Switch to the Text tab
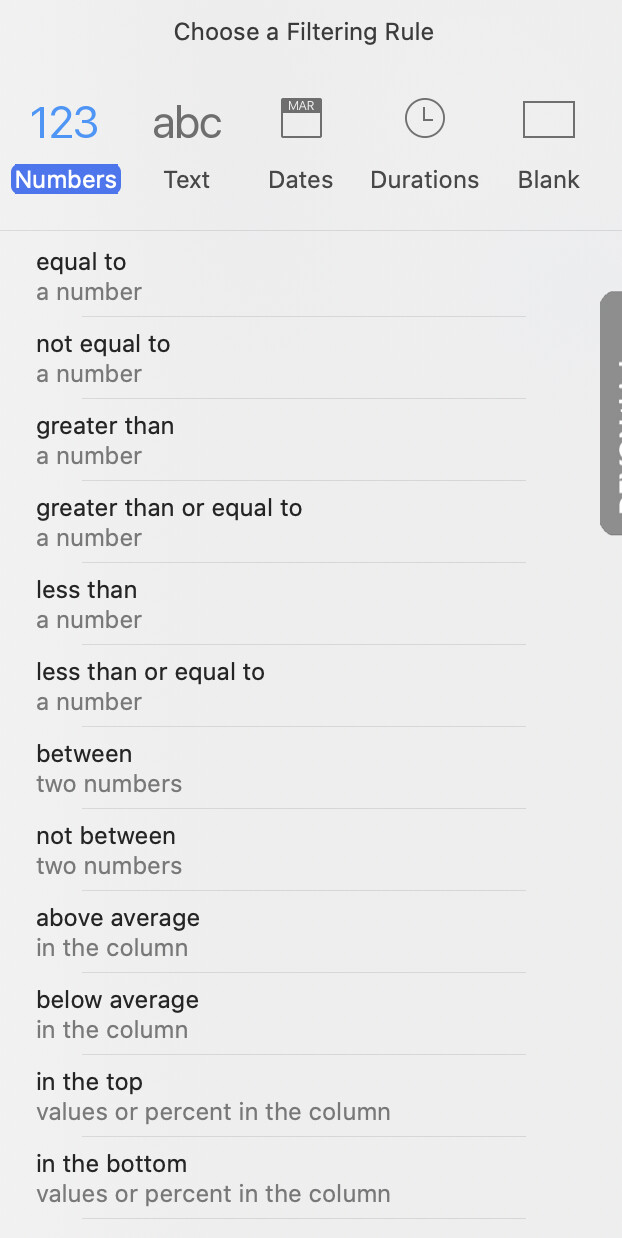Screen dimensions: 622x1238 (x=187, y=147)
